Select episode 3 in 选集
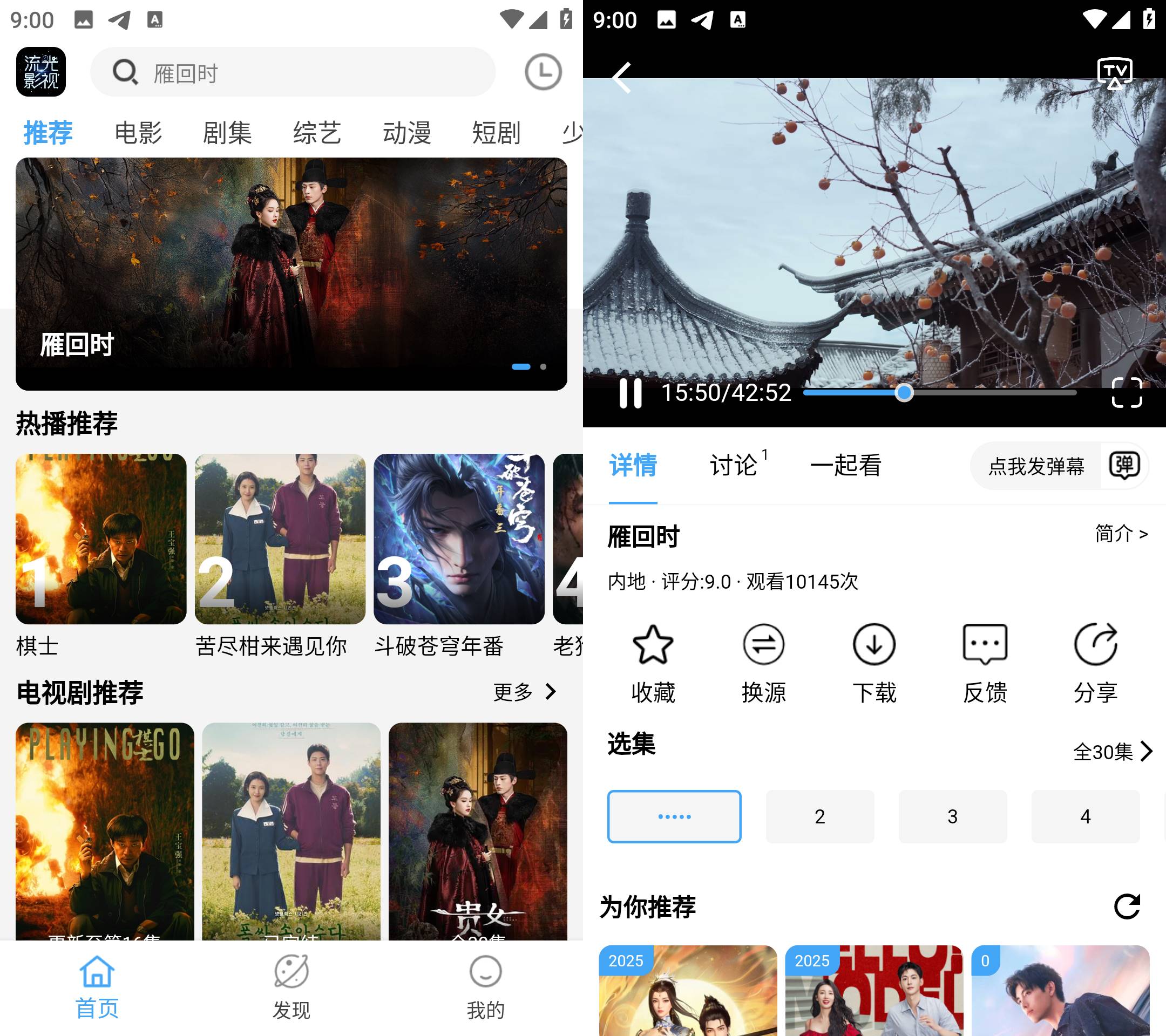1166x1036 pixels. pos(952,816)
